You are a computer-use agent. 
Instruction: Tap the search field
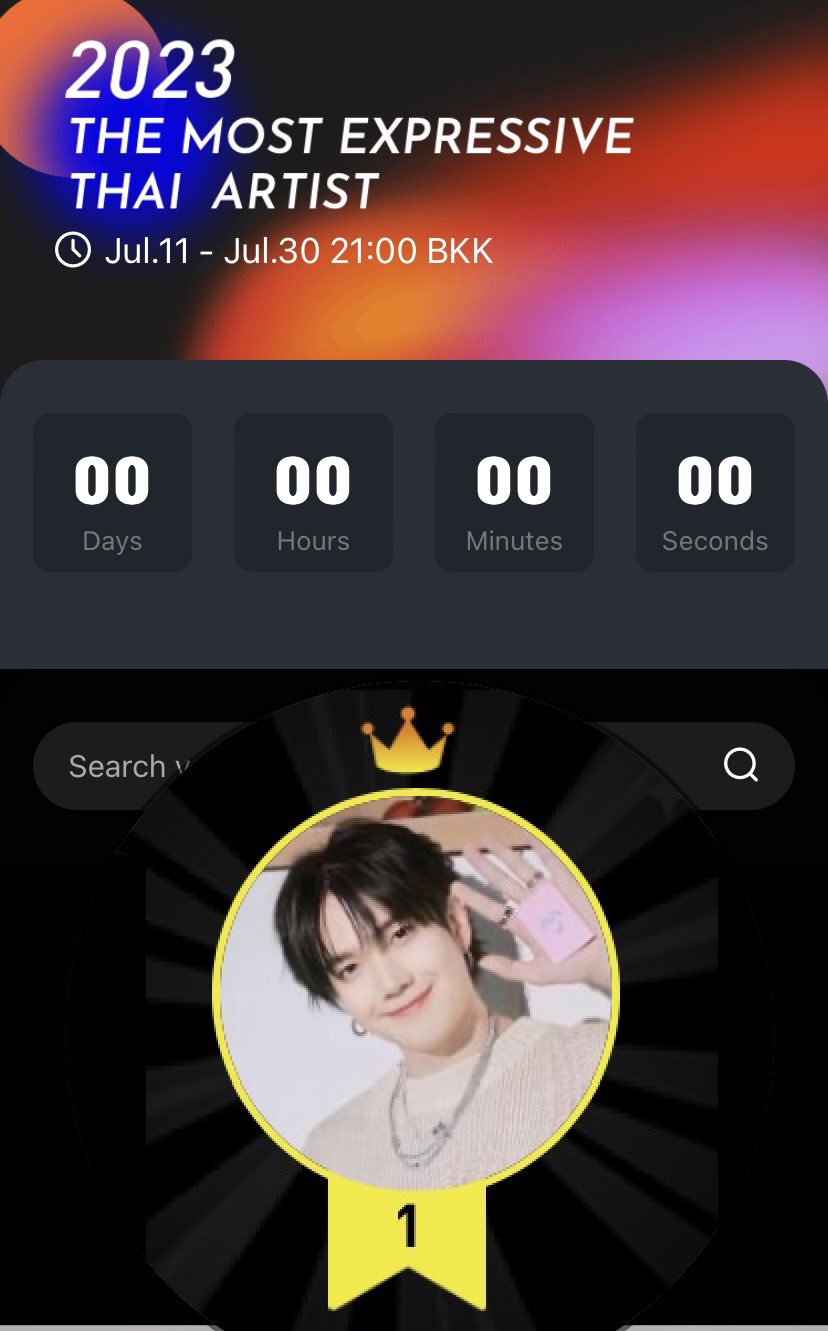tap(115, 766)
